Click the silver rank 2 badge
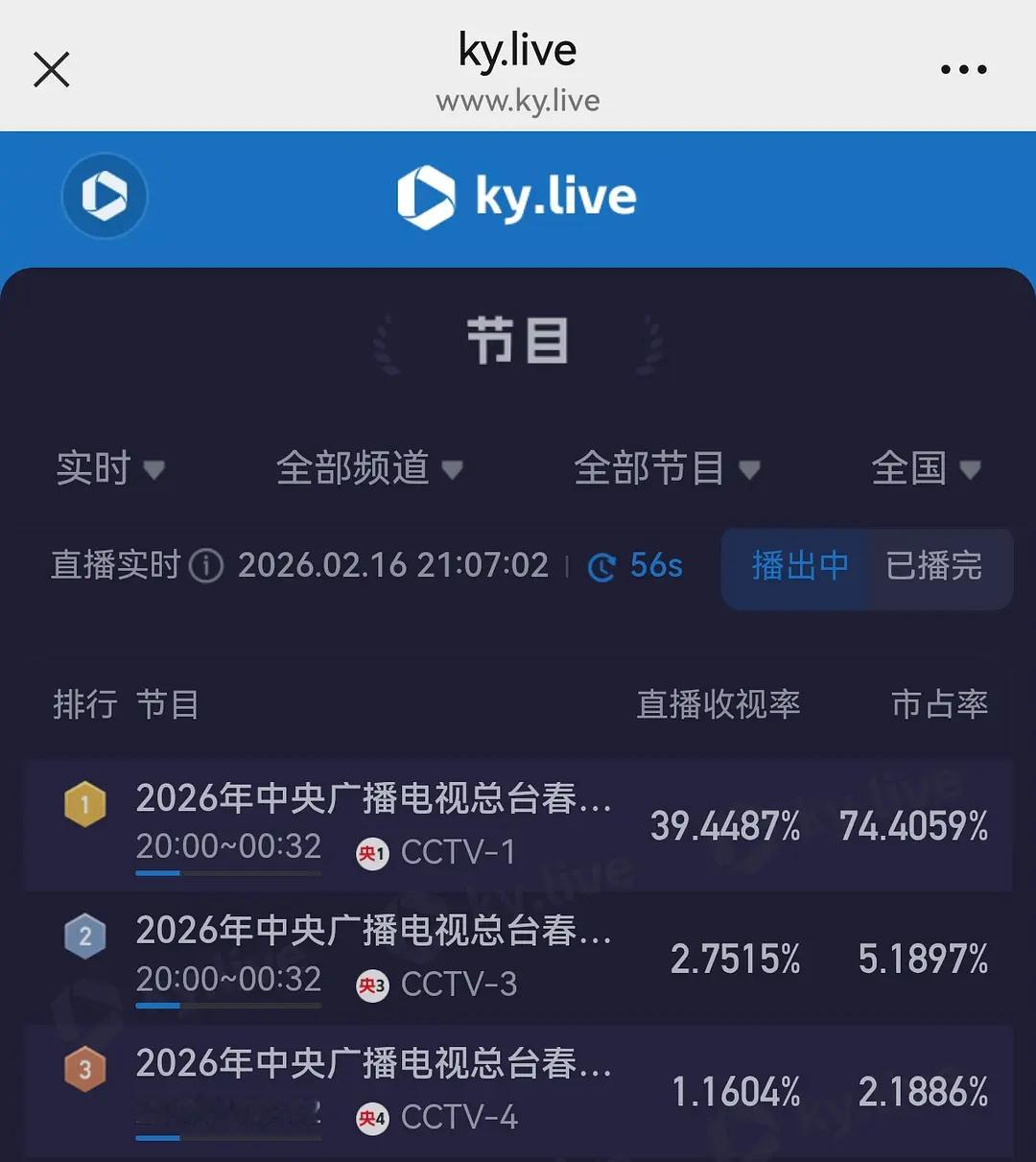The width and height of the screenshot is (1036, 1162). click(x=84, y=935)
